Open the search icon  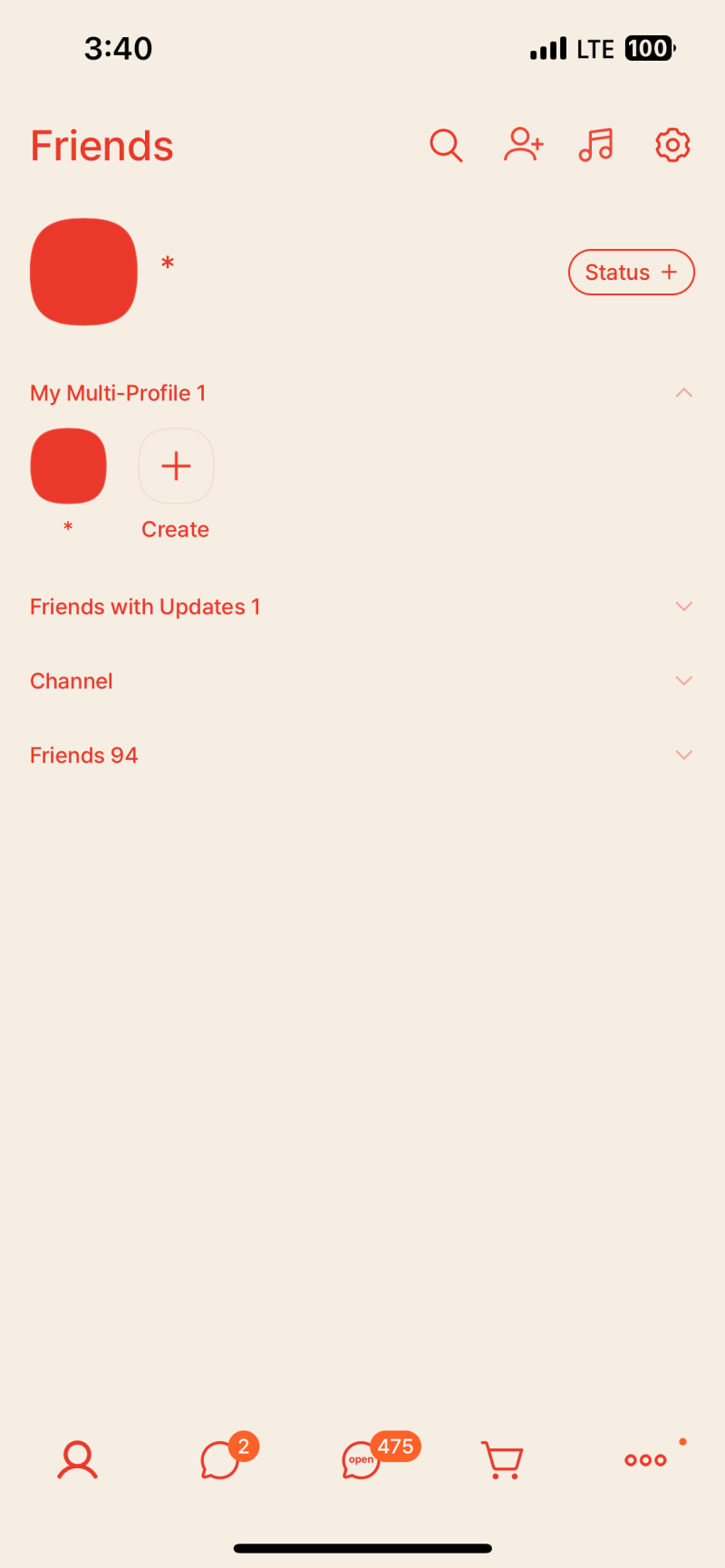(446, 145)
